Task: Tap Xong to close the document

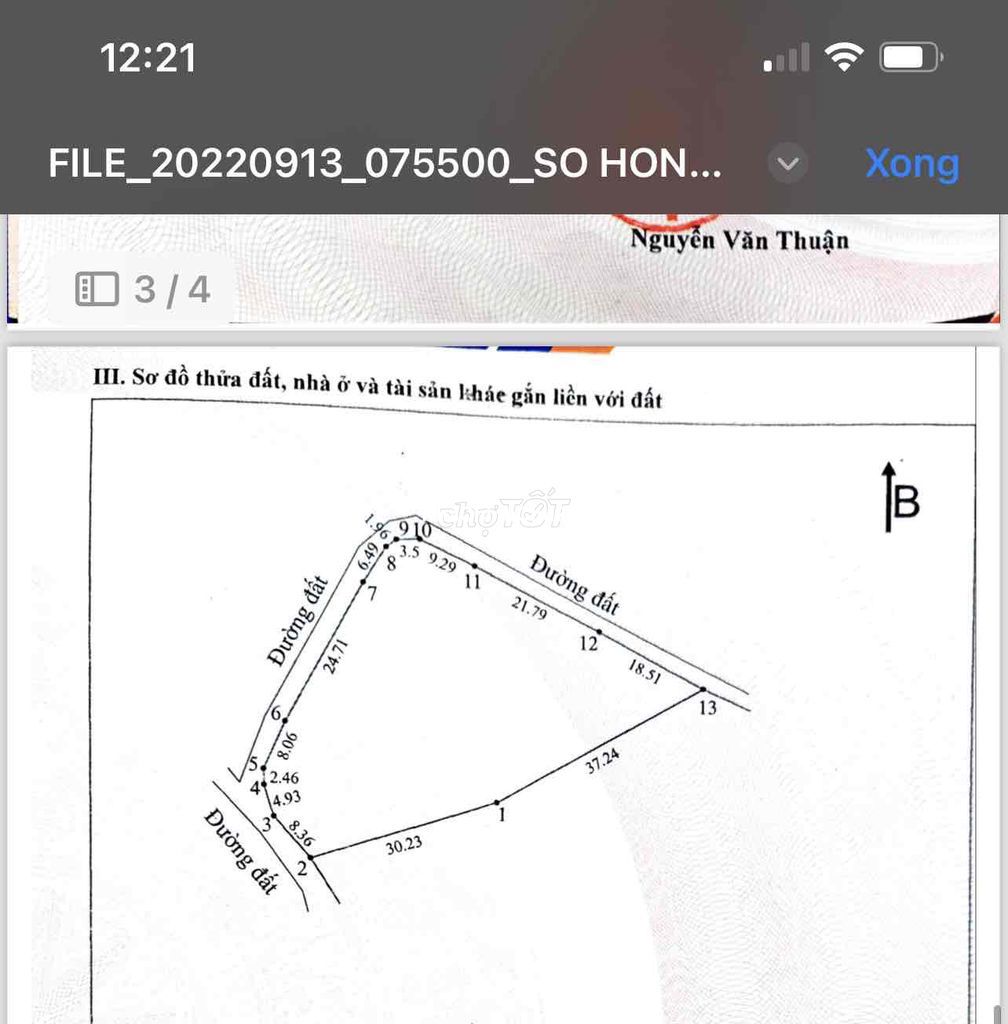Action: [911, 163]
